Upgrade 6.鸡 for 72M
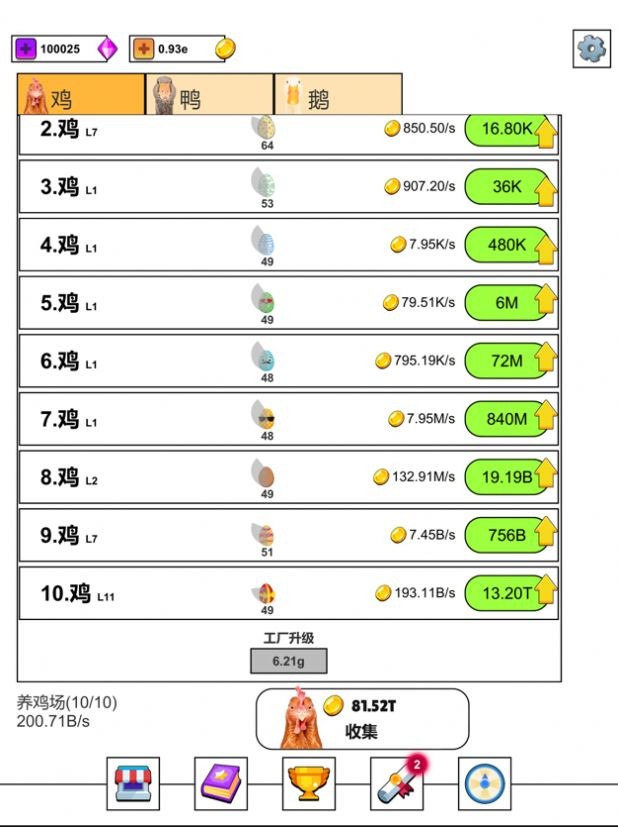Viewport: 618px width, 827px height. (510, 360)
